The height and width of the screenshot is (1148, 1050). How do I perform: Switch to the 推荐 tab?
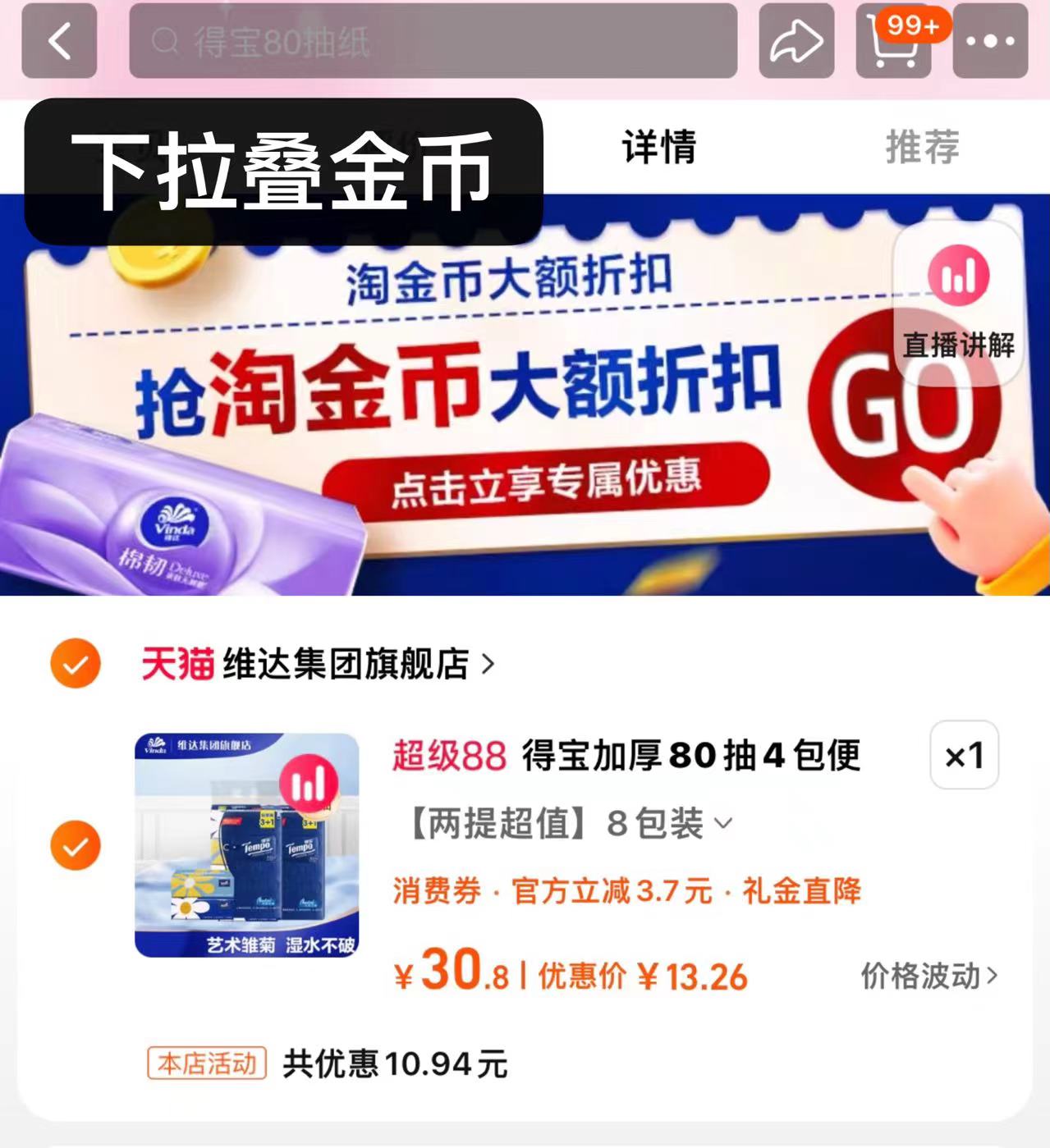(x=924, y=148)
